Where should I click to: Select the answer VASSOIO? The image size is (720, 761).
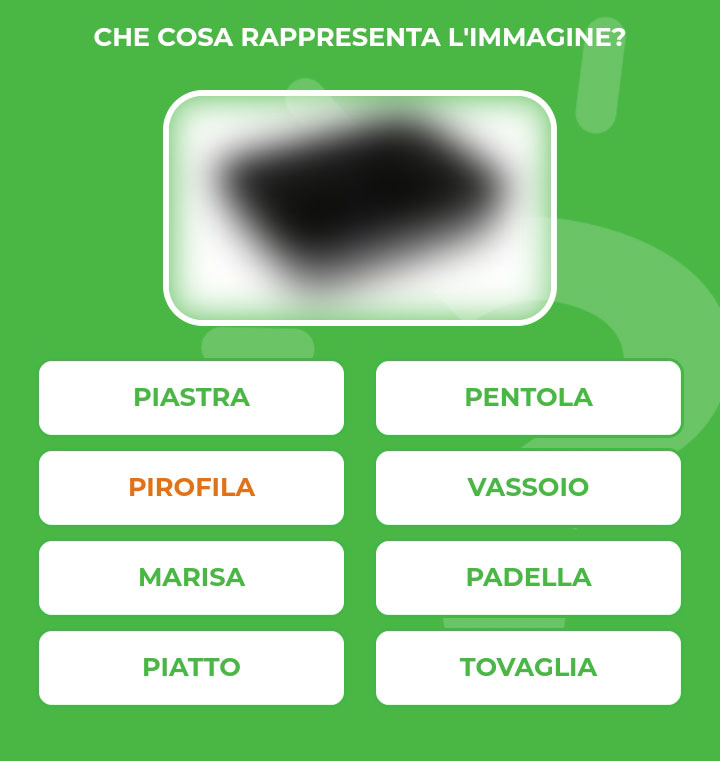tap(528, 487)
